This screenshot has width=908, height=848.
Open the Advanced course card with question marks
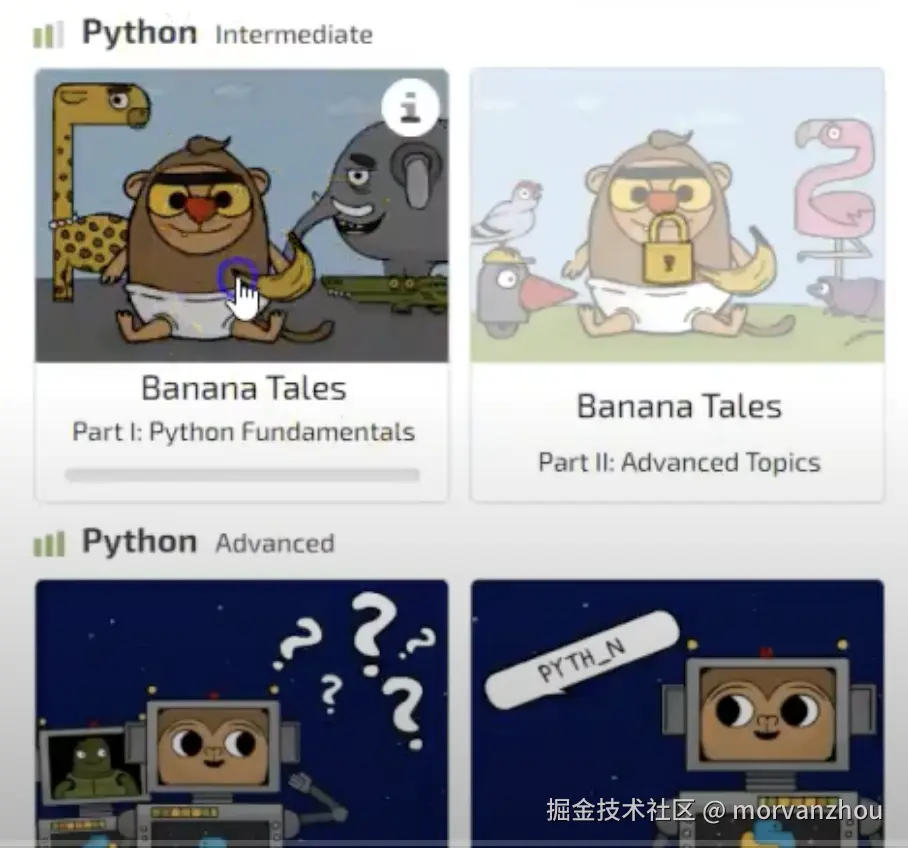pos(242,710)
